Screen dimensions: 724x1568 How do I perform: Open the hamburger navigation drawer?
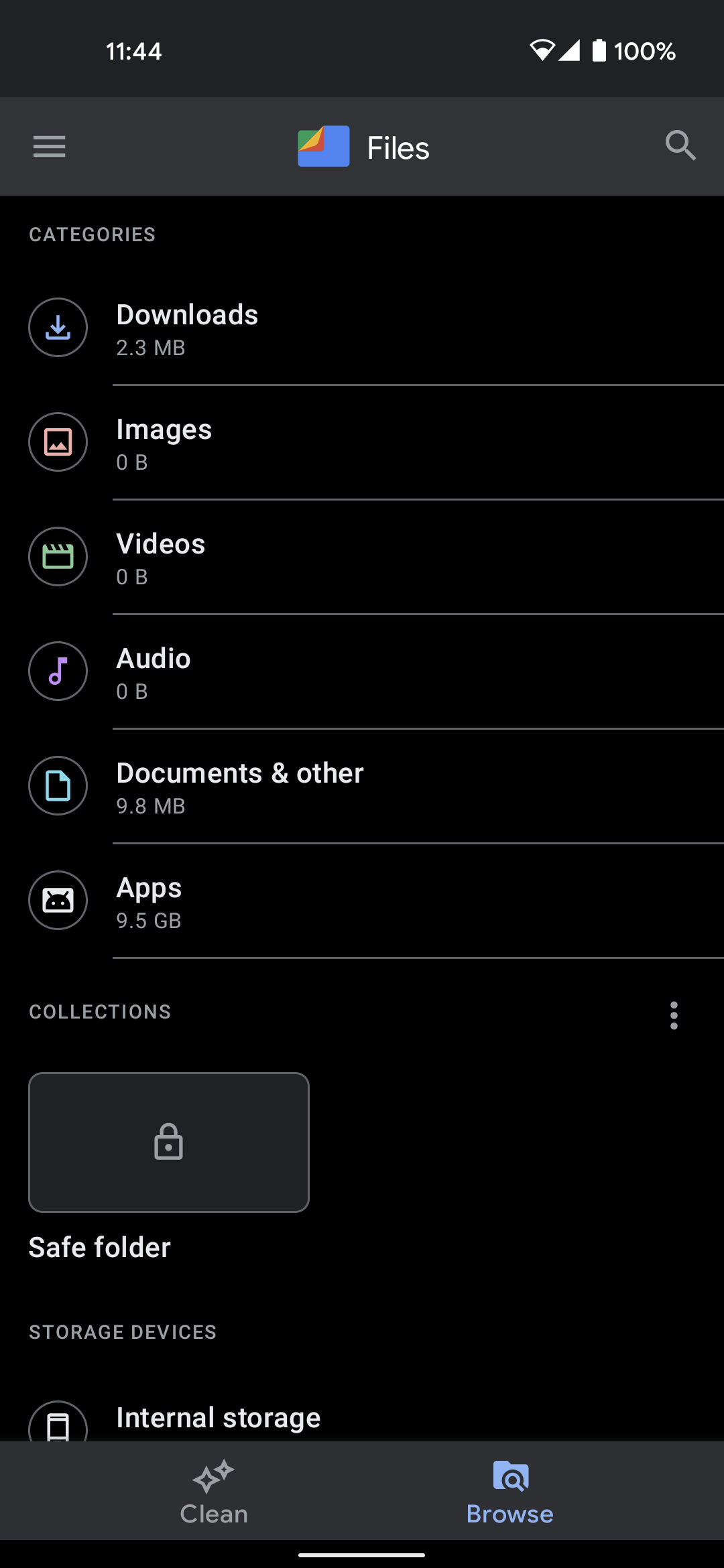[x=50, y=146]
